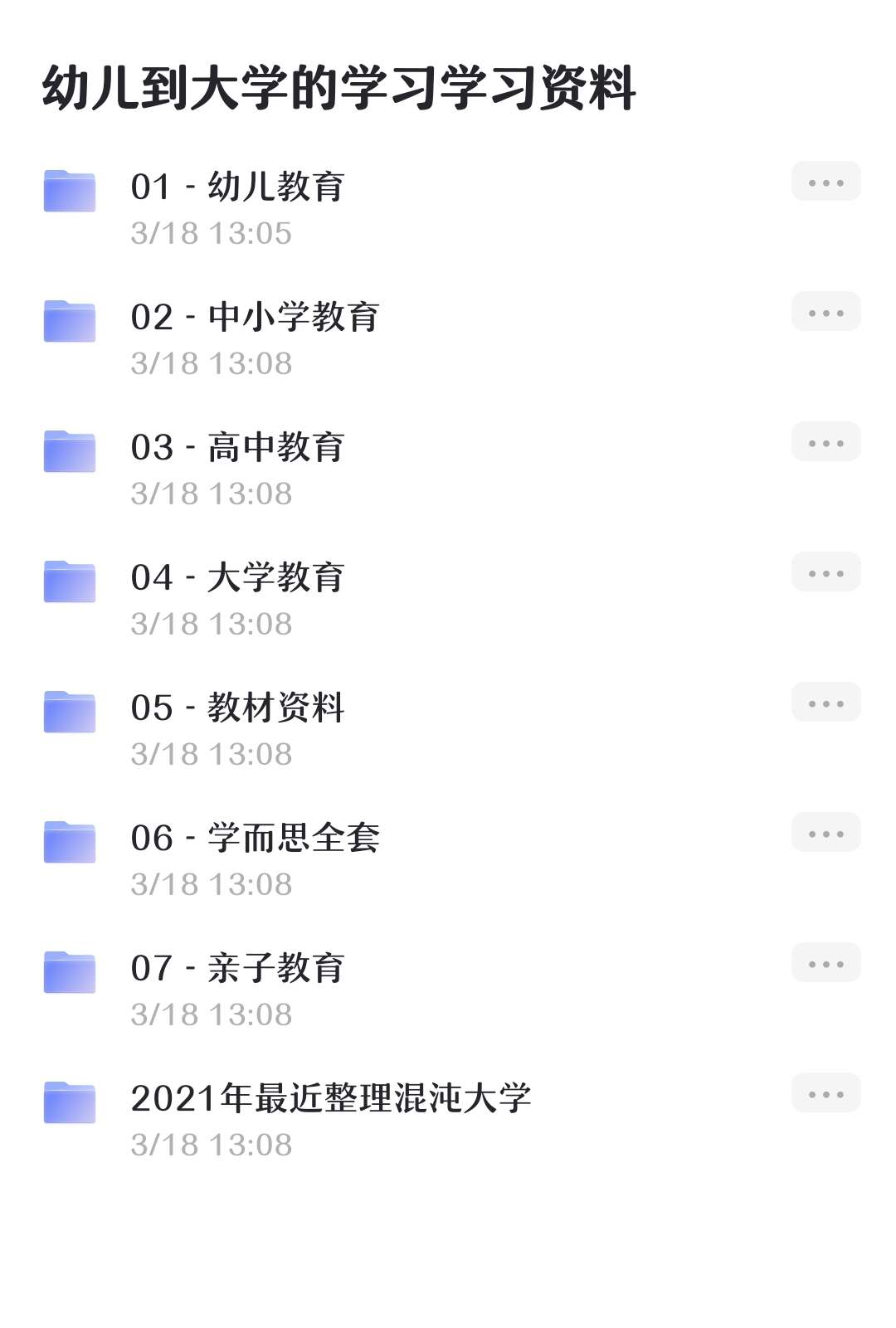
Task: Open the 07 - 亲子教育 folder
Action: pyautogui.click(x=237, y=969)
